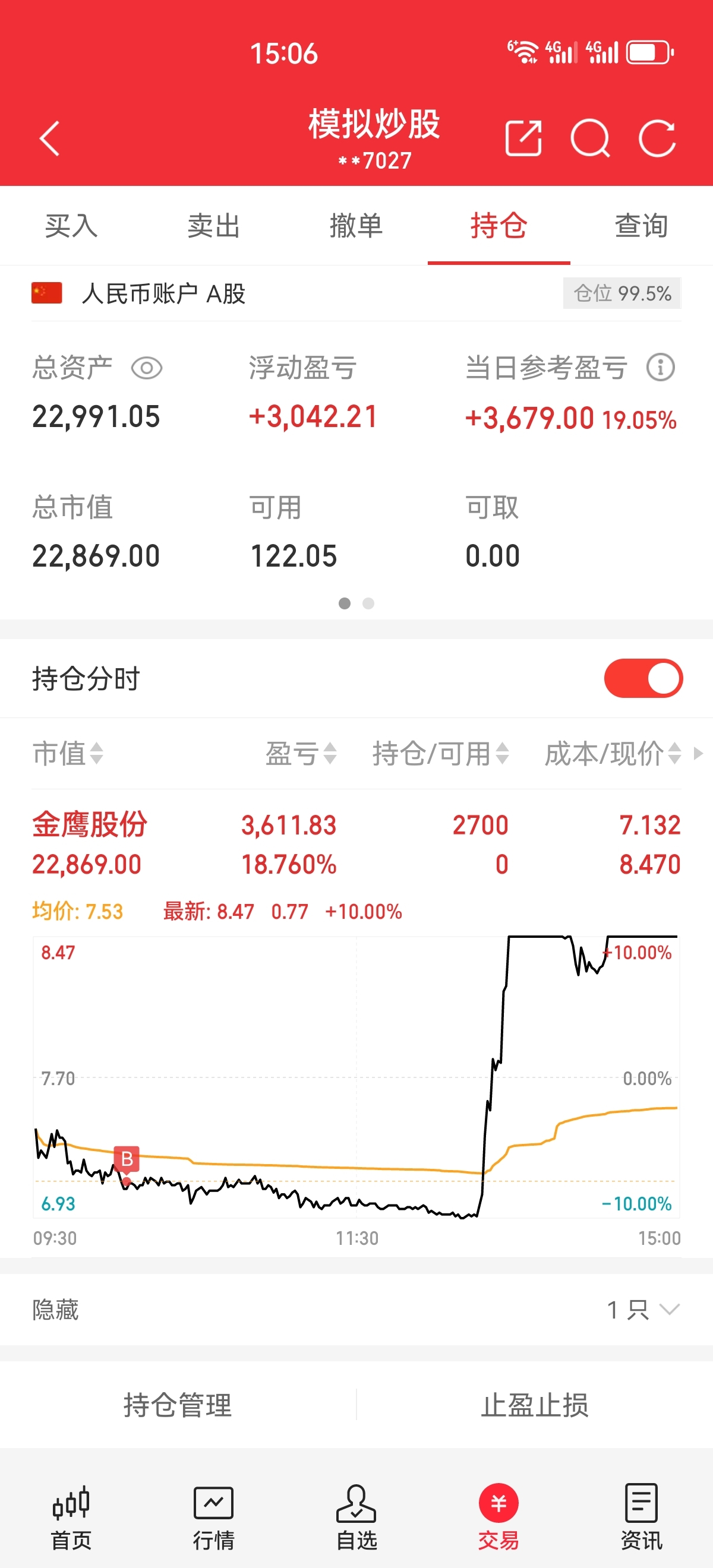
Task: Hide total assets with the eye icon
Action: pos(147,368)
